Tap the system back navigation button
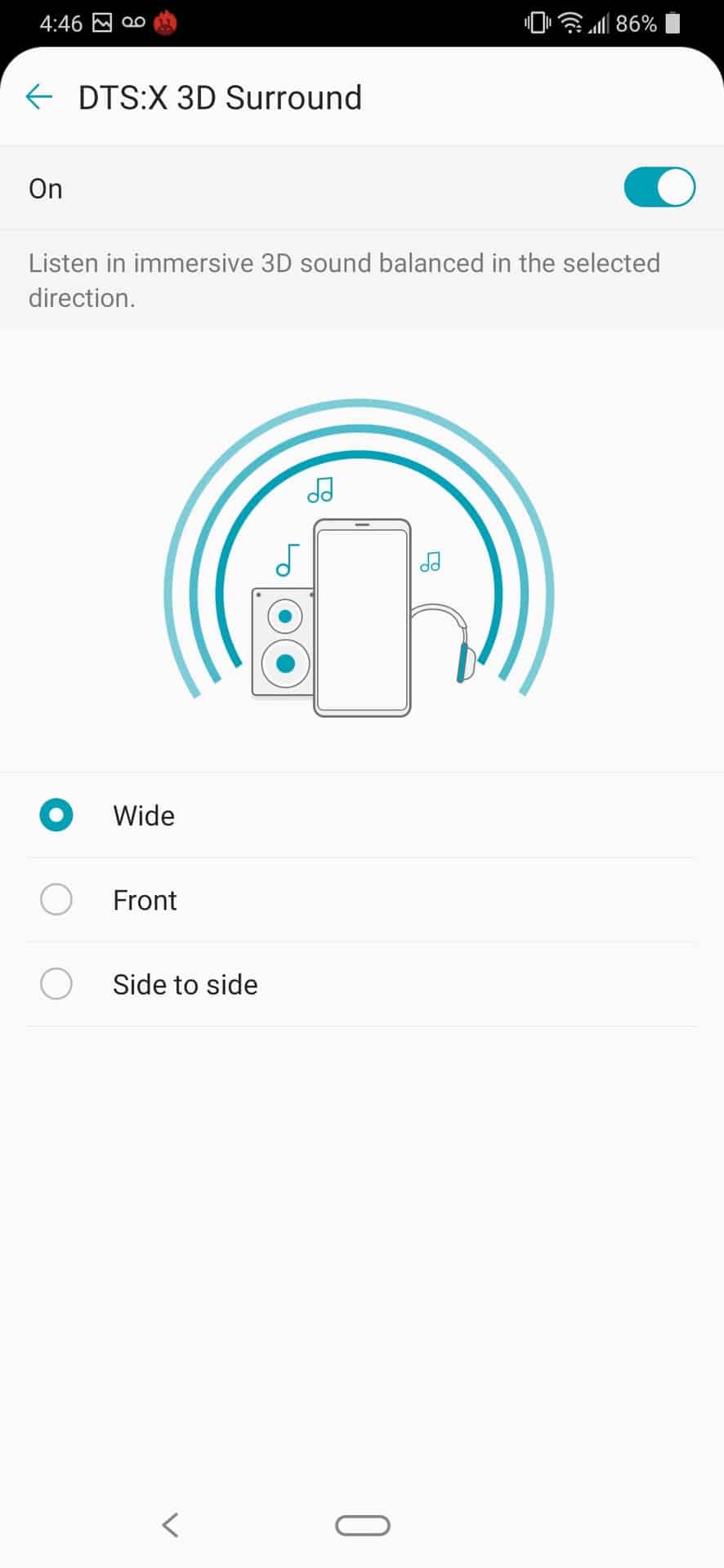The height and width of the screenshot is (1568, 724). (170, 1525)
